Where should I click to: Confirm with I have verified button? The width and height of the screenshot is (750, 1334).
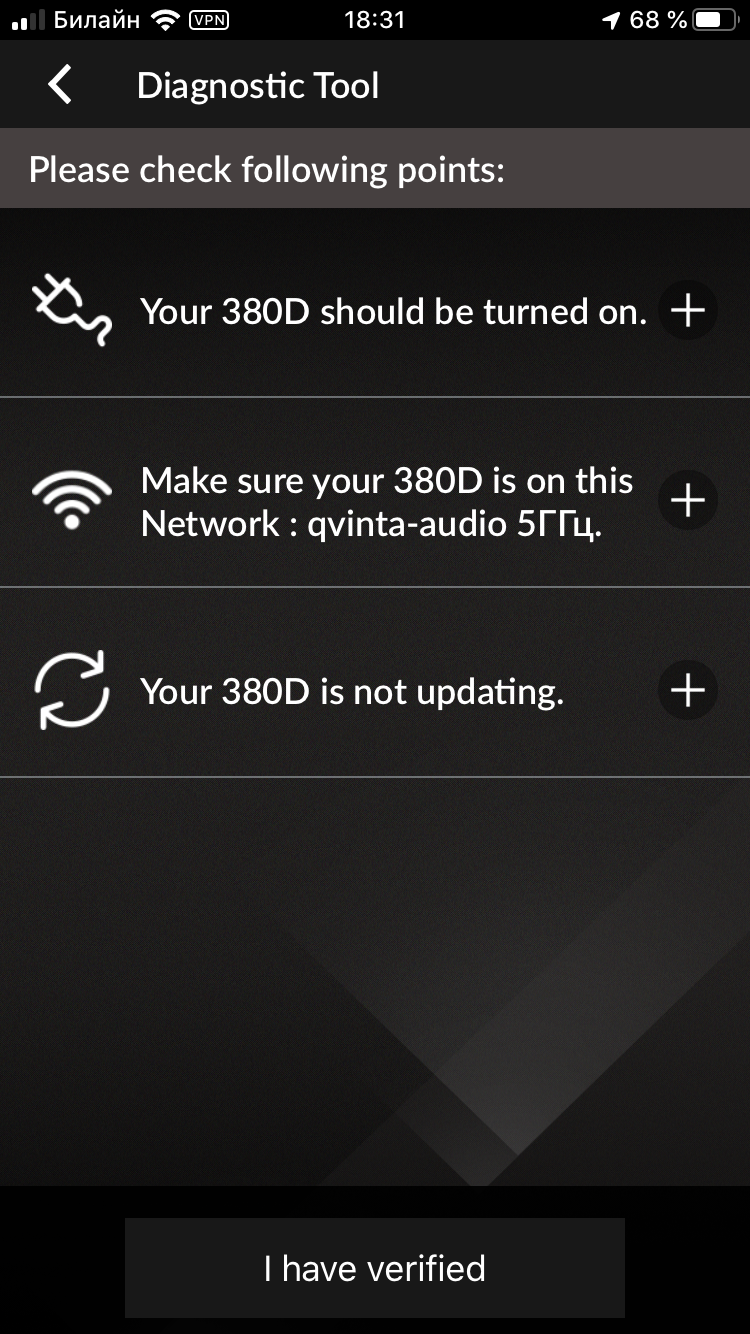(x=375, y=1268)
